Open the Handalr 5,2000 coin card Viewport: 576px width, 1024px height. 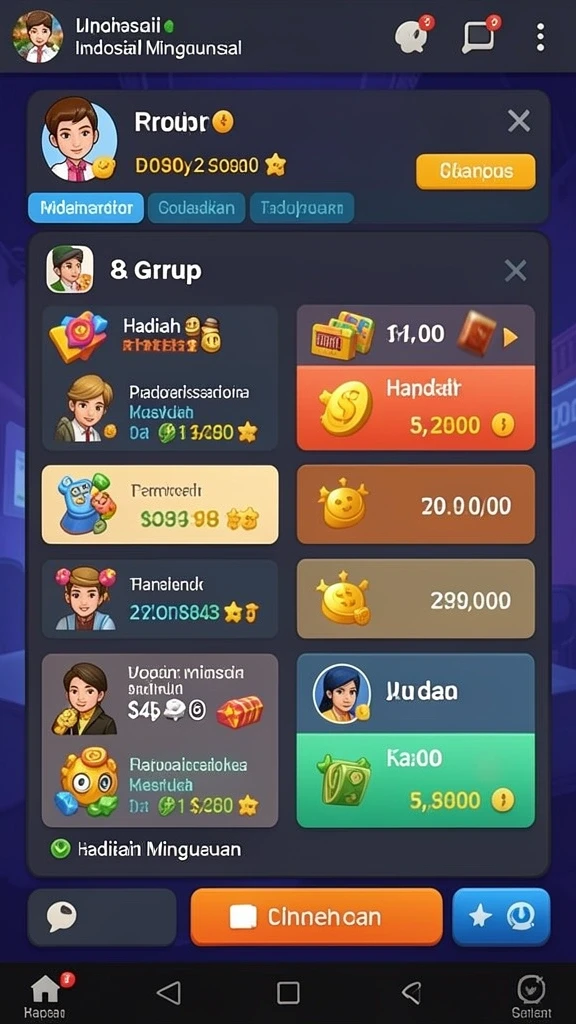pos(416,408)
